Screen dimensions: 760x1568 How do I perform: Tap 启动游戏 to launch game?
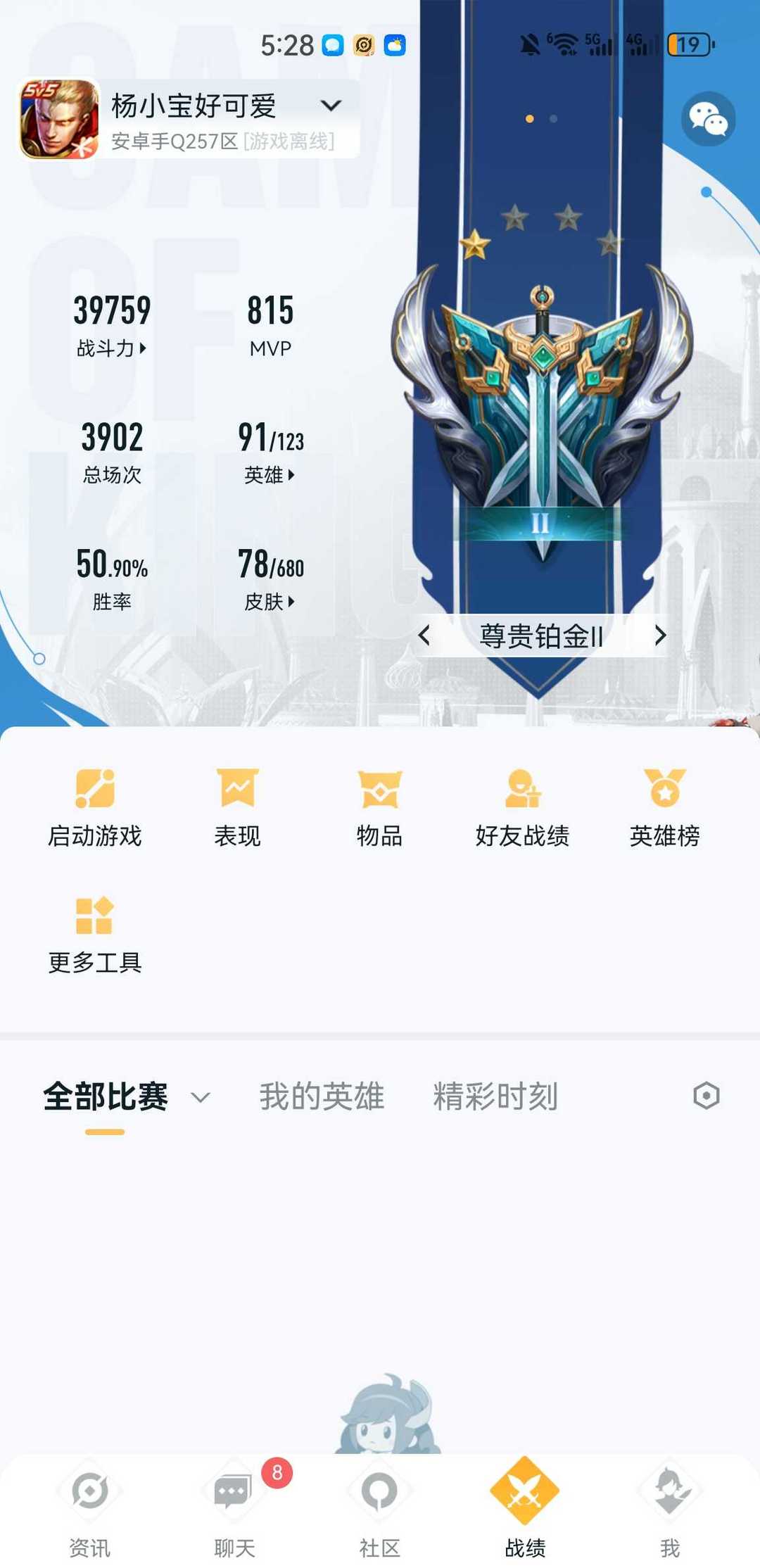(x=95, y=809)
